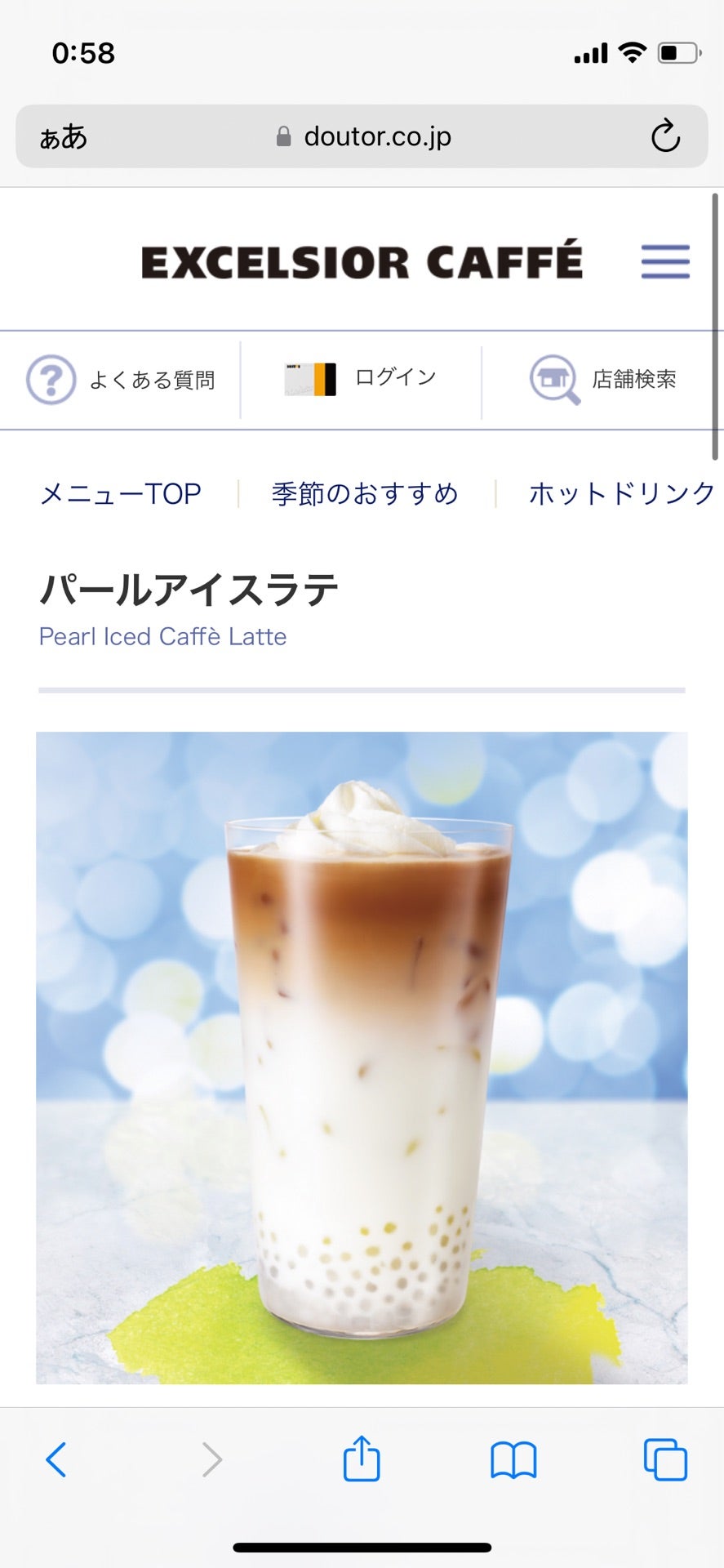Tap the doutor.co.jp address bar
724x1568 pixels.
coord(363,136)
